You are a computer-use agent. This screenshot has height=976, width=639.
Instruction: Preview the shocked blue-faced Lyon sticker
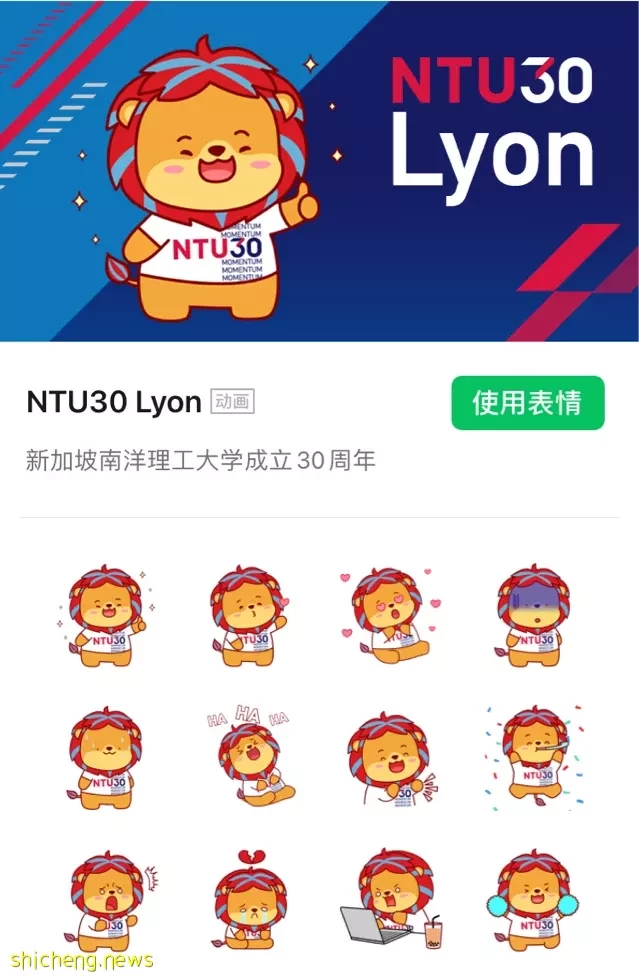pos(530,615)
